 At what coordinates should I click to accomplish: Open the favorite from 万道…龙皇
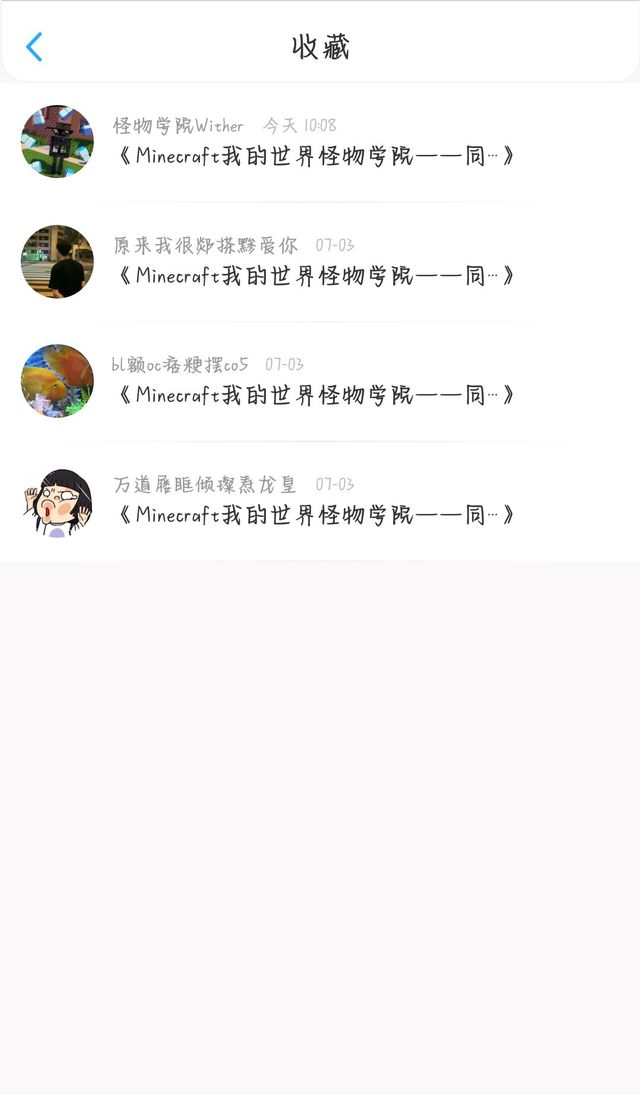320,501
